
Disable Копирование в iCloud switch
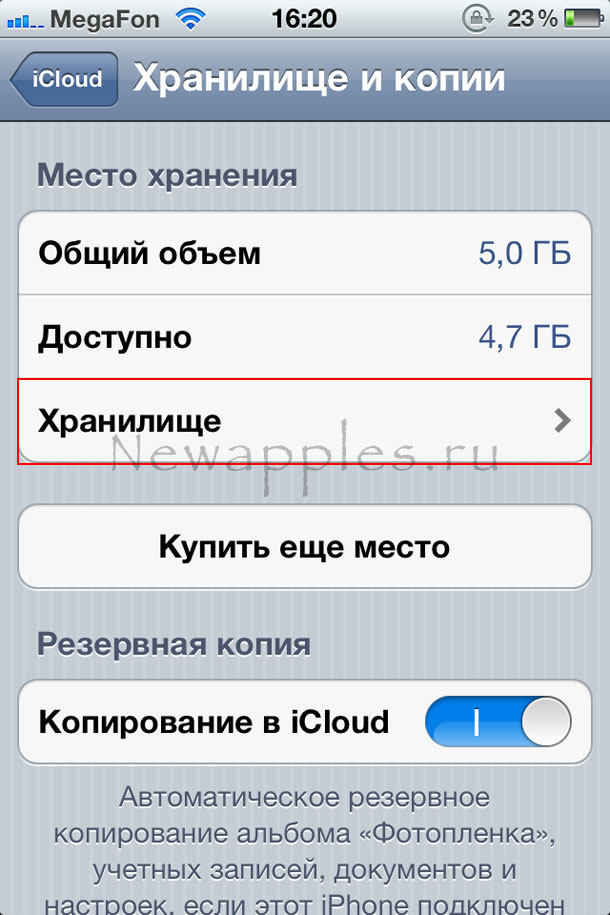(498, 721)
